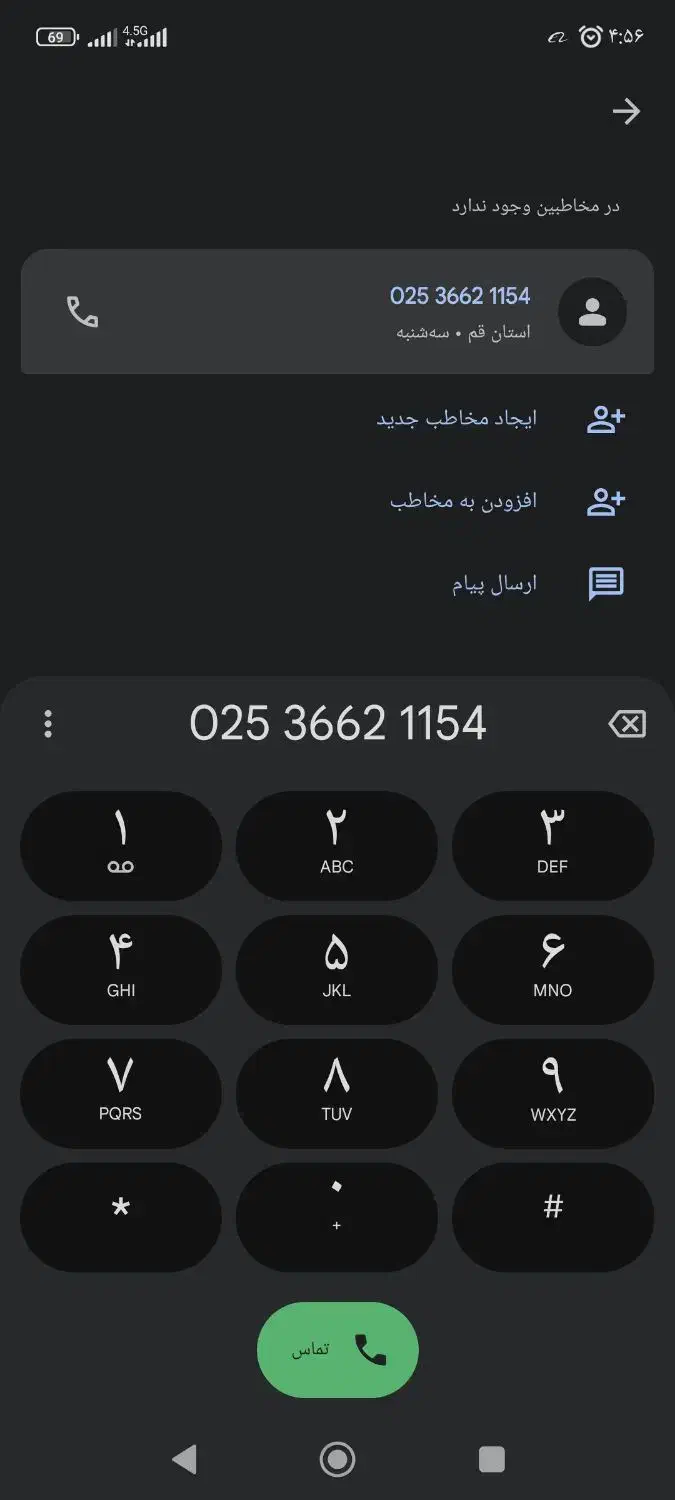Enter digit ۶ MNO on dialpad
Screen dimensions: 675x1500
pyautogui.click(x=552, y=969)
